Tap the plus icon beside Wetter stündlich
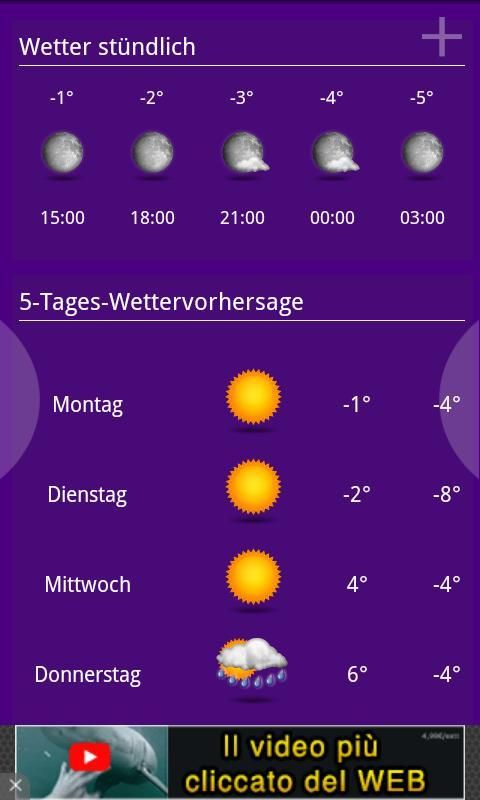 click(x=442, y=37)
